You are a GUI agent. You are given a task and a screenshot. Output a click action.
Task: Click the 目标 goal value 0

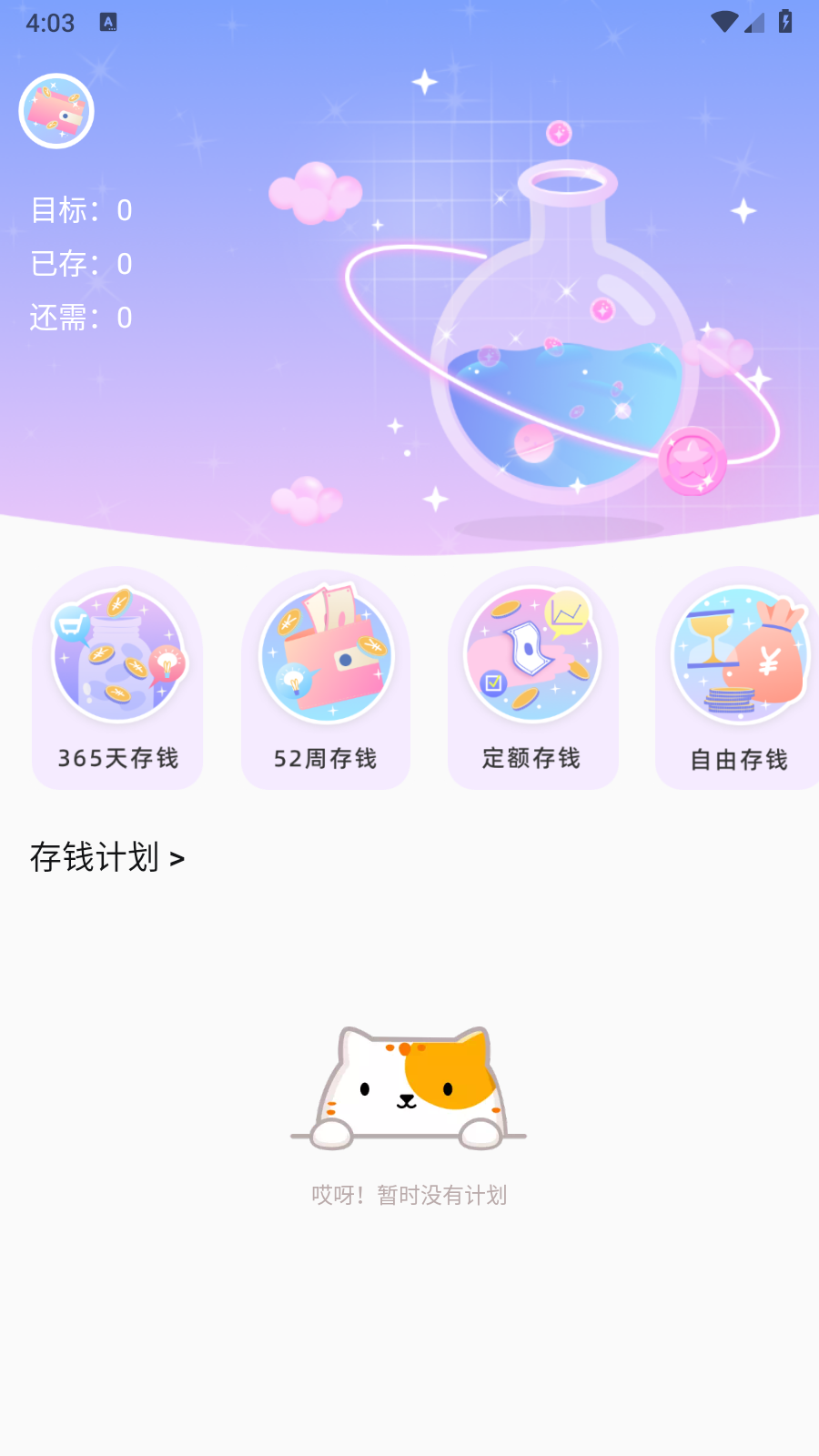[x=123, y=211]
